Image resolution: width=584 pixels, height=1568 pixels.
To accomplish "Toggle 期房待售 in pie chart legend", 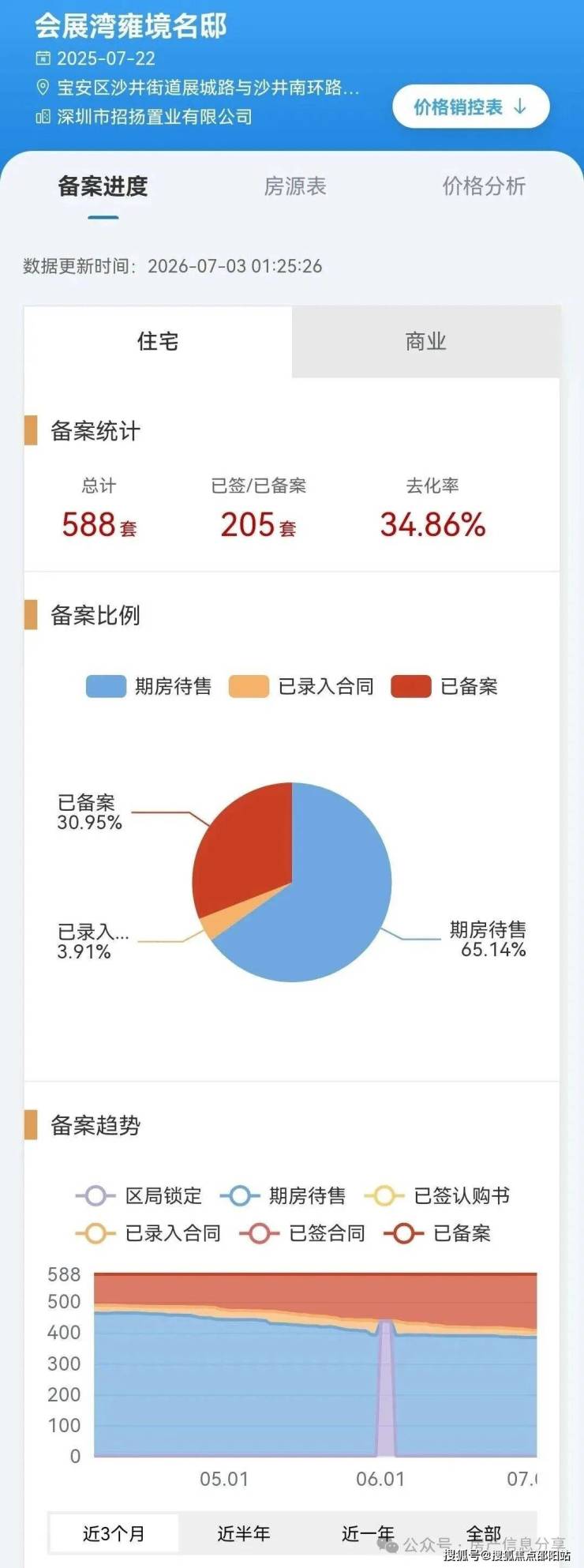I will coord(149,686).
